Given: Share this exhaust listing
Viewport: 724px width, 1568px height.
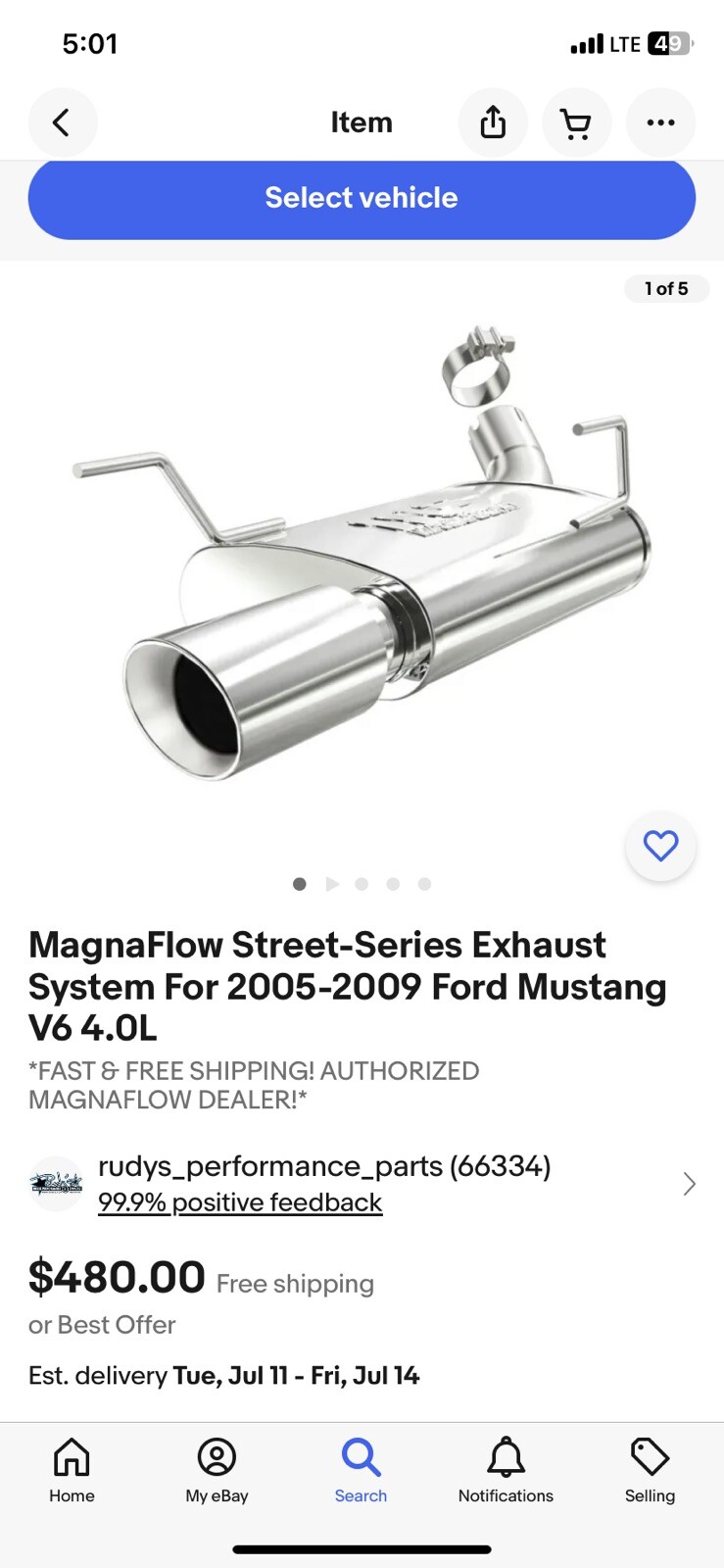Looking at the screenshot, I should click(493, 122).
